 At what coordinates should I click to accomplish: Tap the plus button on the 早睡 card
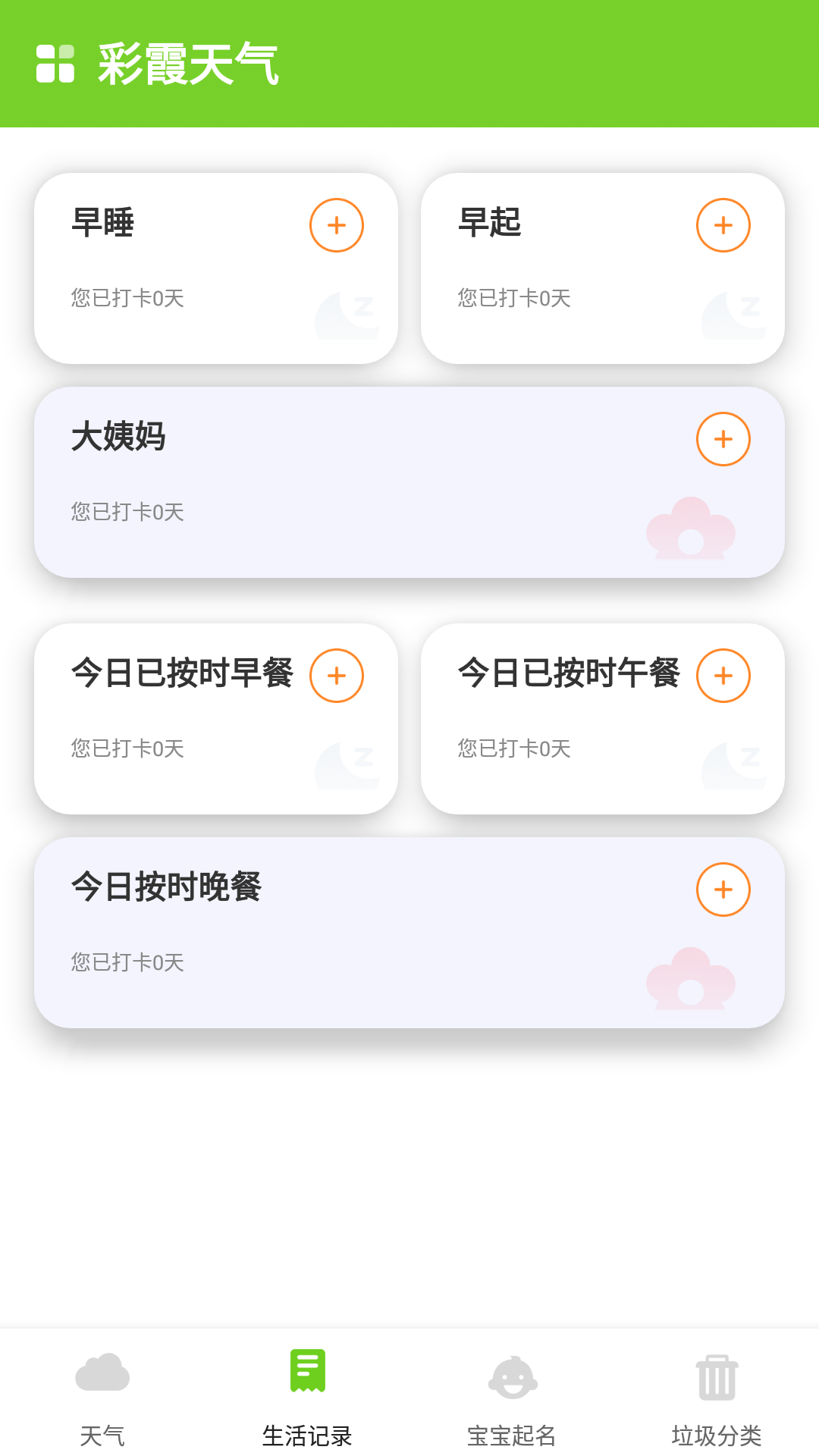(337, 225)
